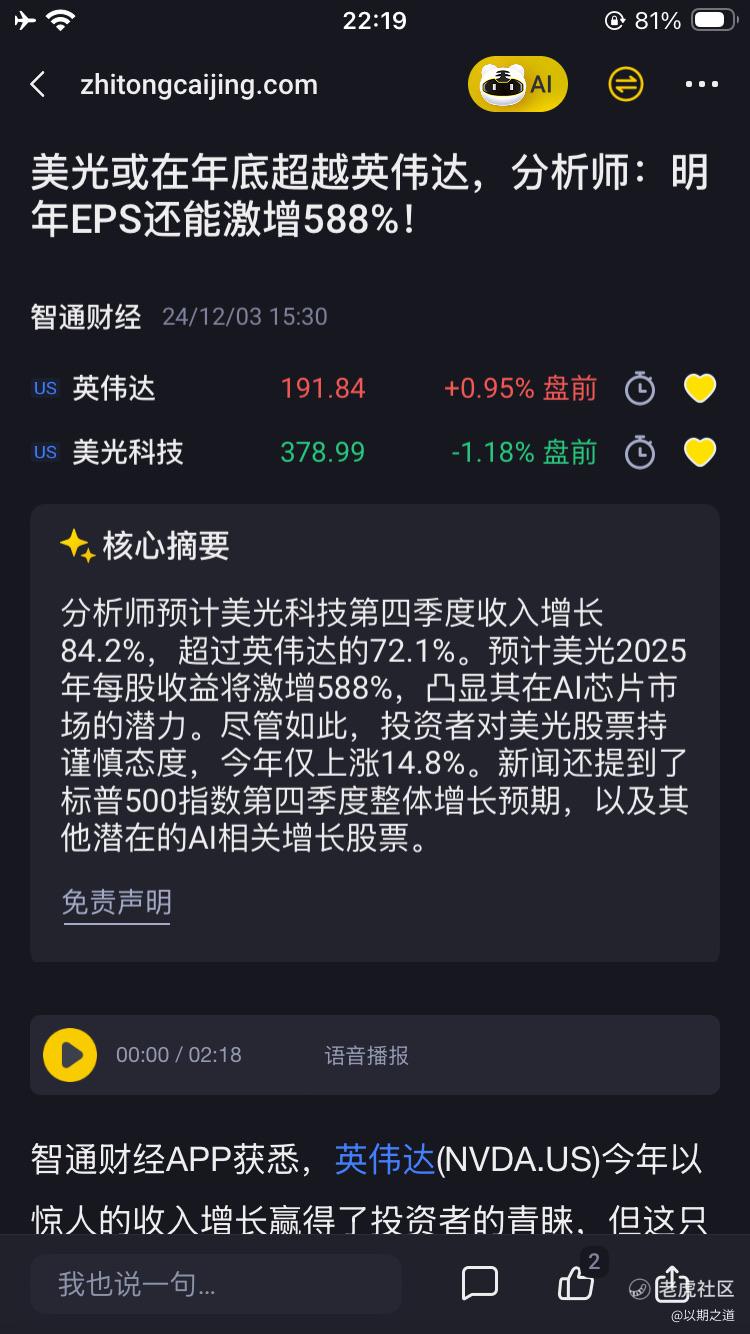The image size is (750, 1334).
Task: Toggle the 英伟达 watchlist heart
Action: [x=699, y=388]
